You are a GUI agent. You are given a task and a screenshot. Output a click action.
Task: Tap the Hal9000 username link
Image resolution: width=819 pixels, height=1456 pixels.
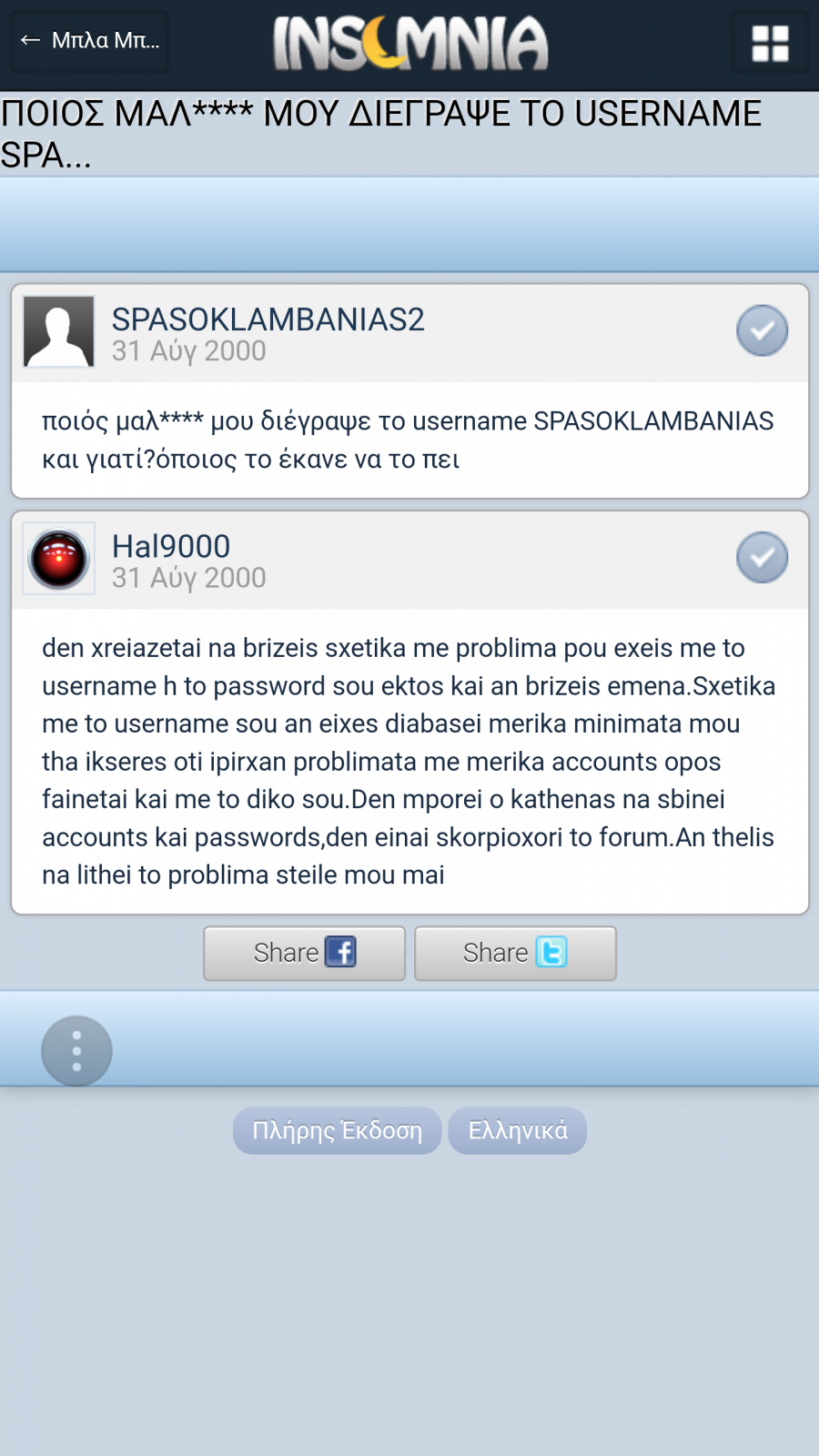click(171, 546)
